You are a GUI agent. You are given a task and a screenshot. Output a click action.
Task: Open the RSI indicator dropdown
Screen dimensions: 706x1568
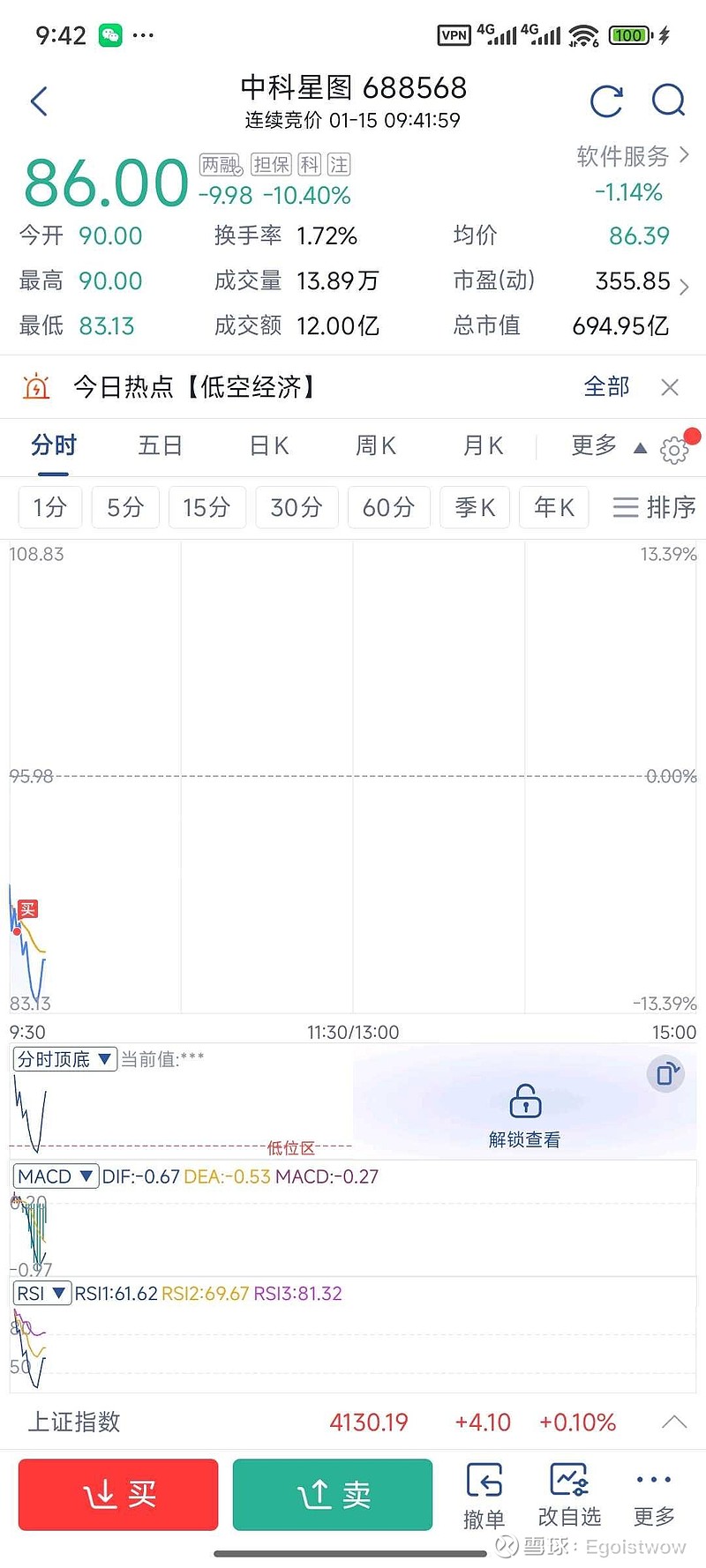coord(41,1293)
